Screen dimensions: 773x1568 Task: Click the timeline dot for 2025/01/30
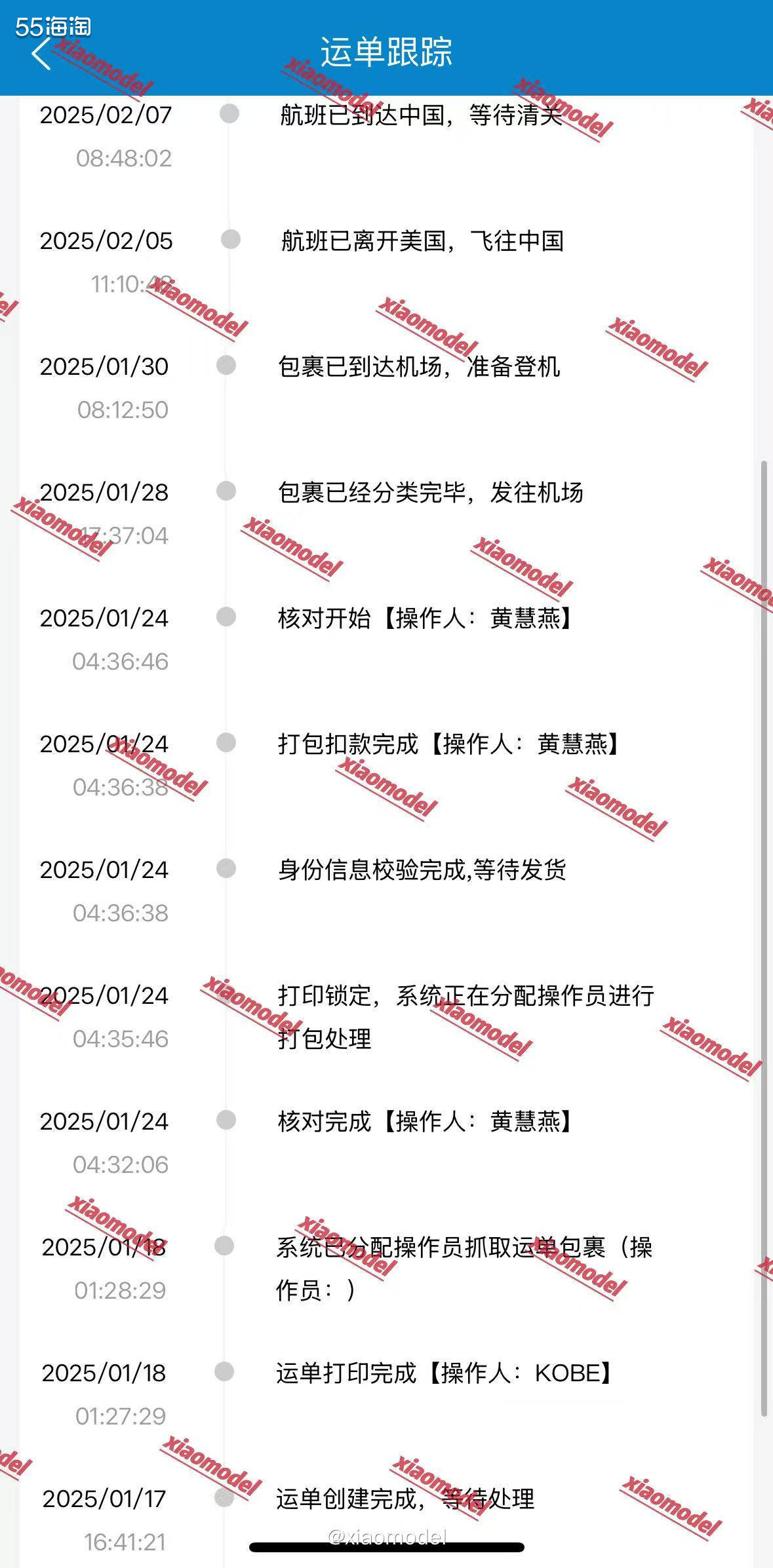(226, 366)
